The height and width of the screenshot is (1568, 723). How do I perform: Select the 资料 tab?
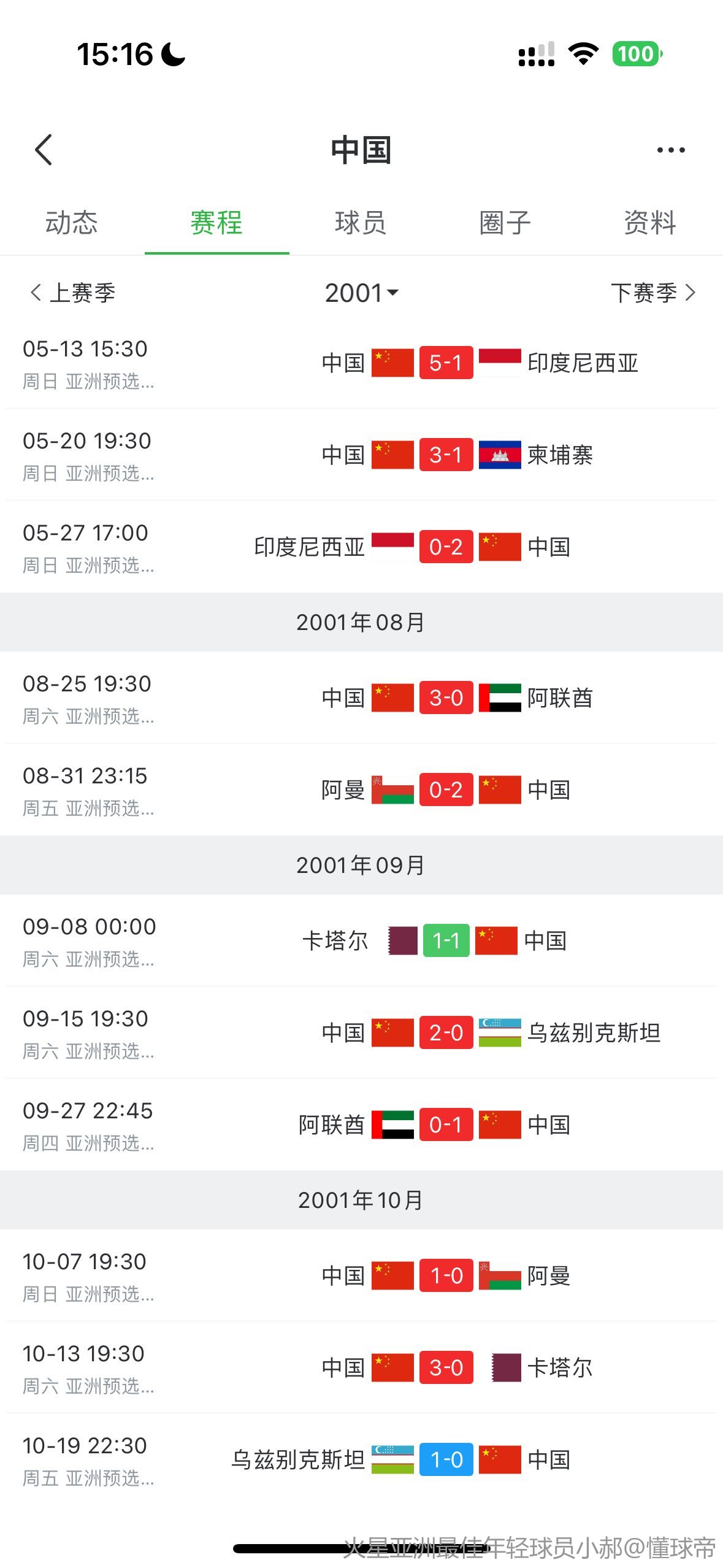click(x=650, y=223)
